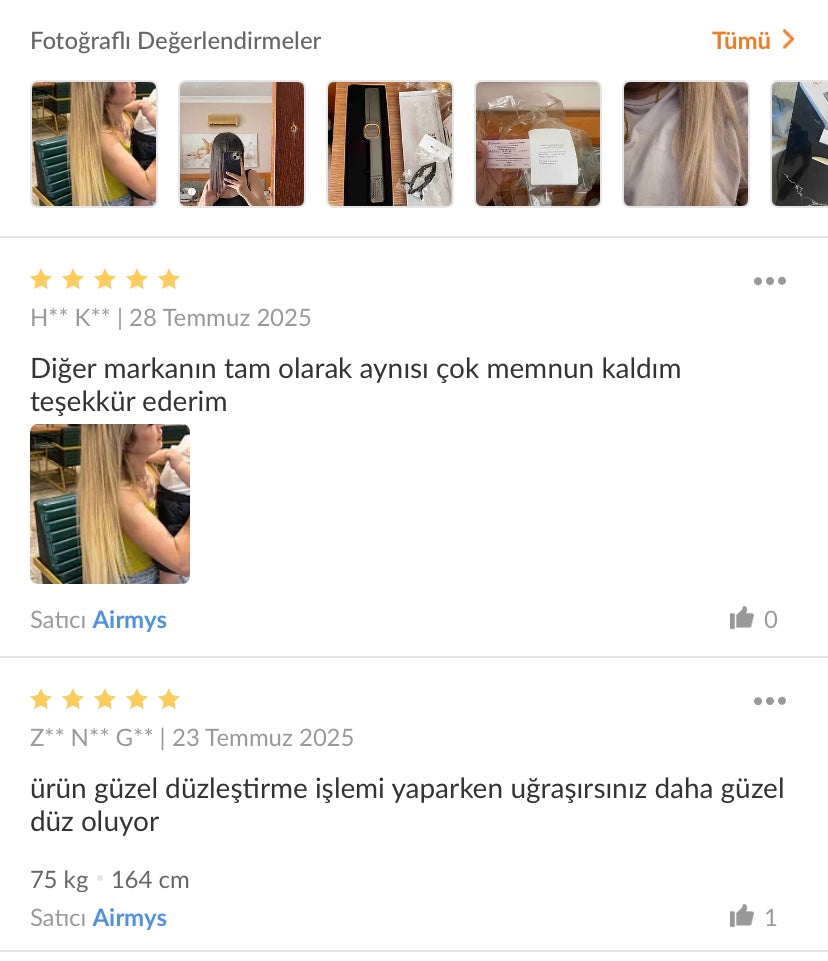Like the review by H** K**
Screen dimensions: 828x961
(742, 619)
